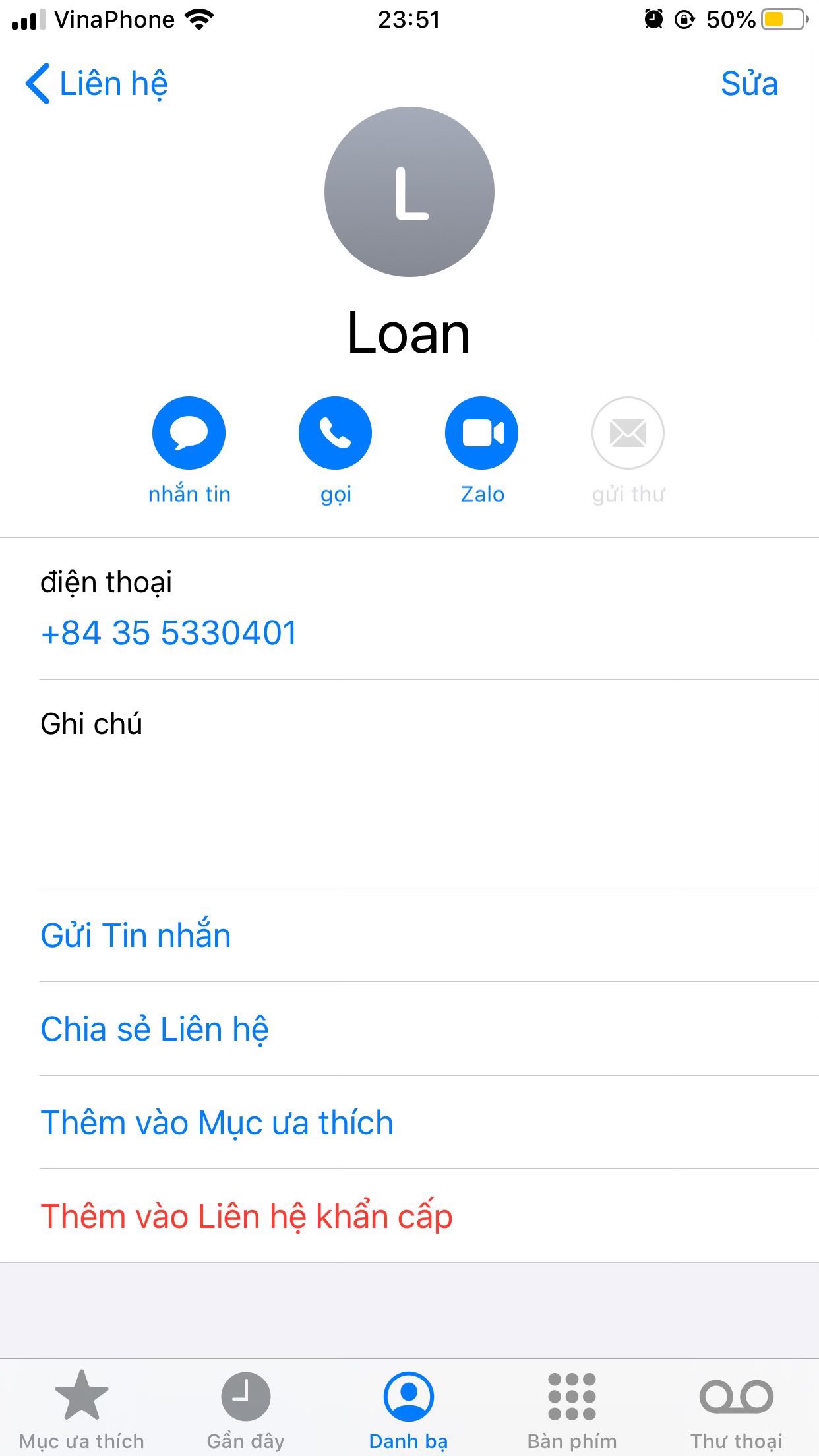Viewport: 819px width, 1456px height.
Task: Go back to Liên hệ list
Action: pyautogui.click(x=96, y=84)
